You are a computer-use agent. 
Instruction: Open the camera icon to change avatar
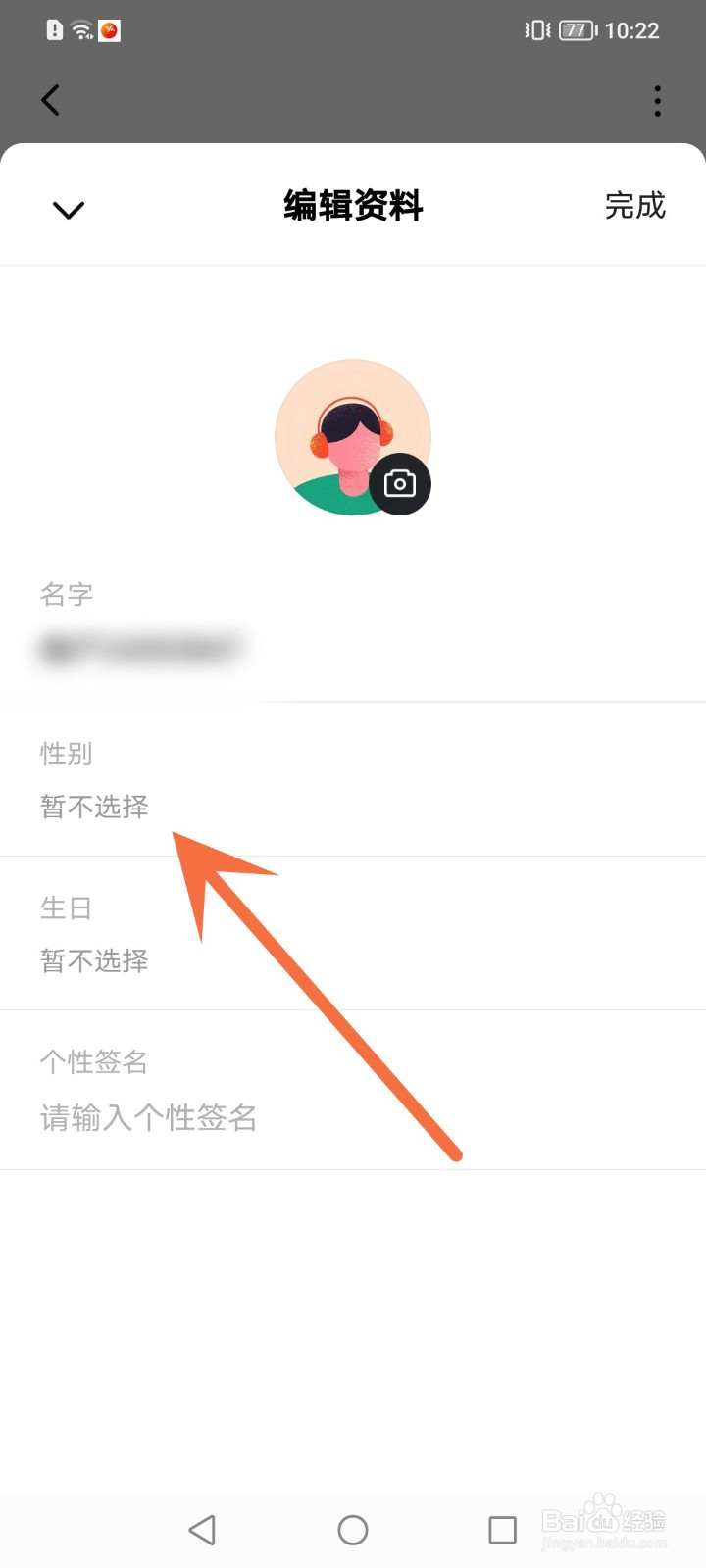pos(399,482)
